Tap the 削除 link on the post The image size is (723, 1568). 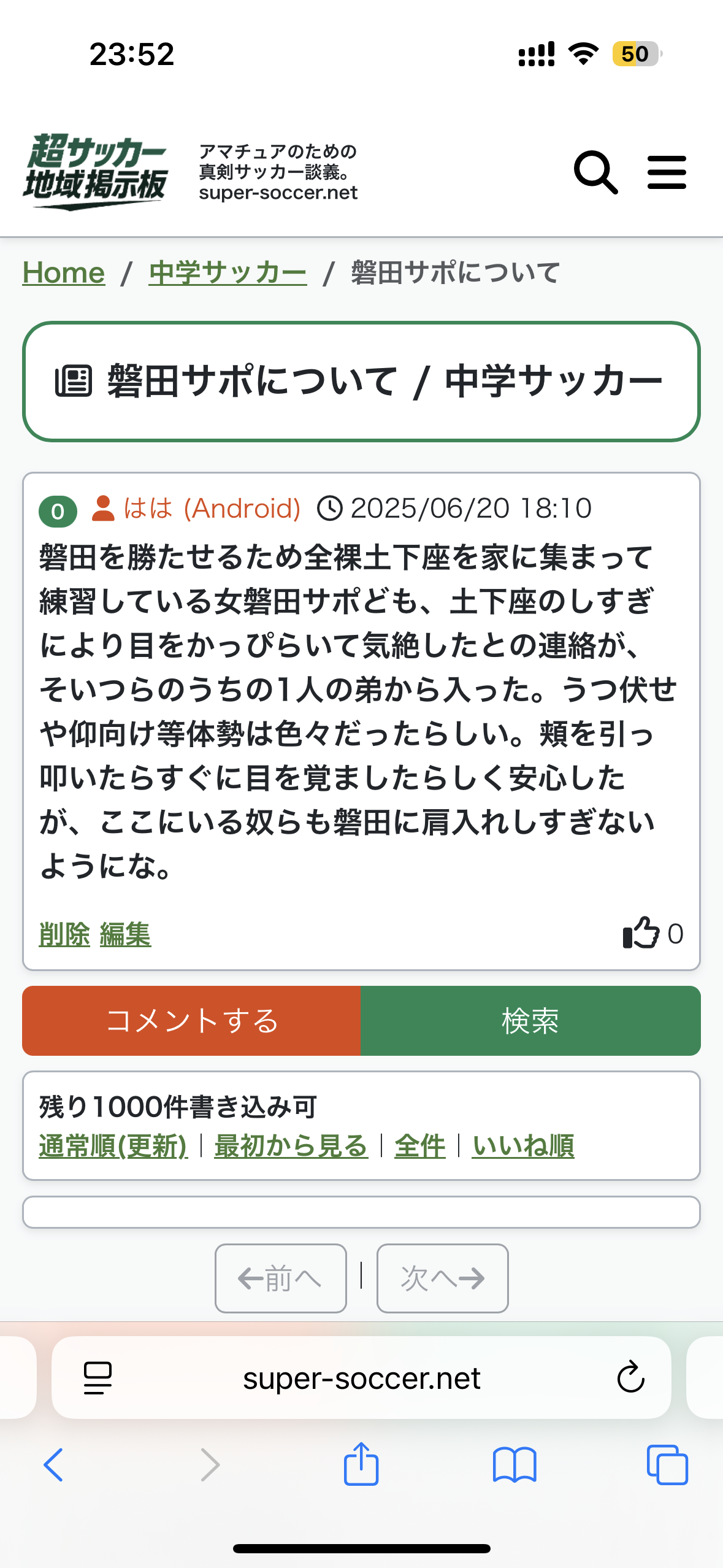(x=64, y=934)
